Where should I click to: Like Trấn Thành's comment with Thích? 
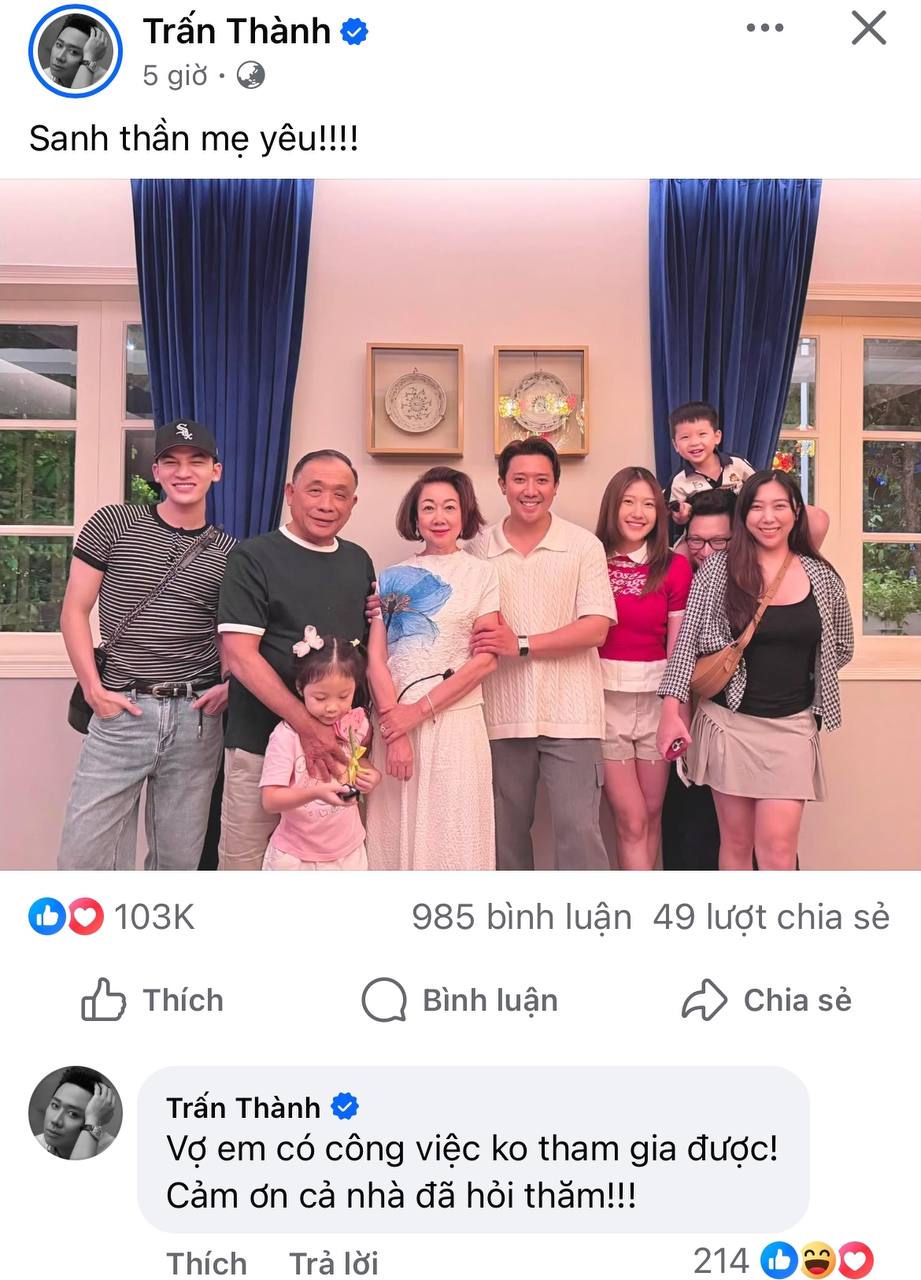[x=206, y=1262]
